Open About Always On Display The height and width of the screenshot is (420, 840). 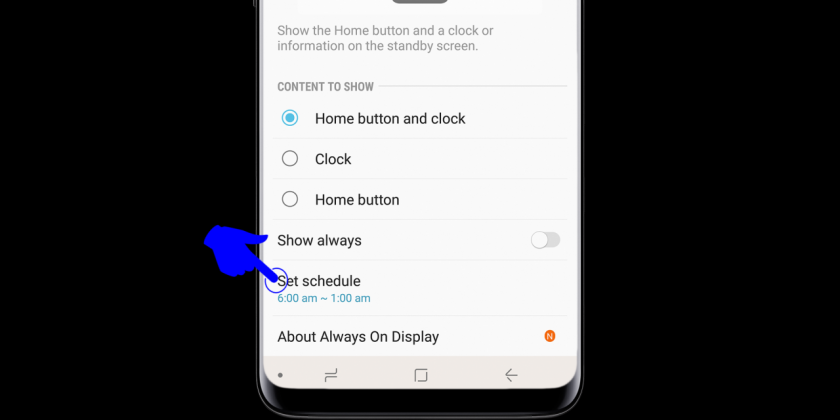(x=358, y=337)
